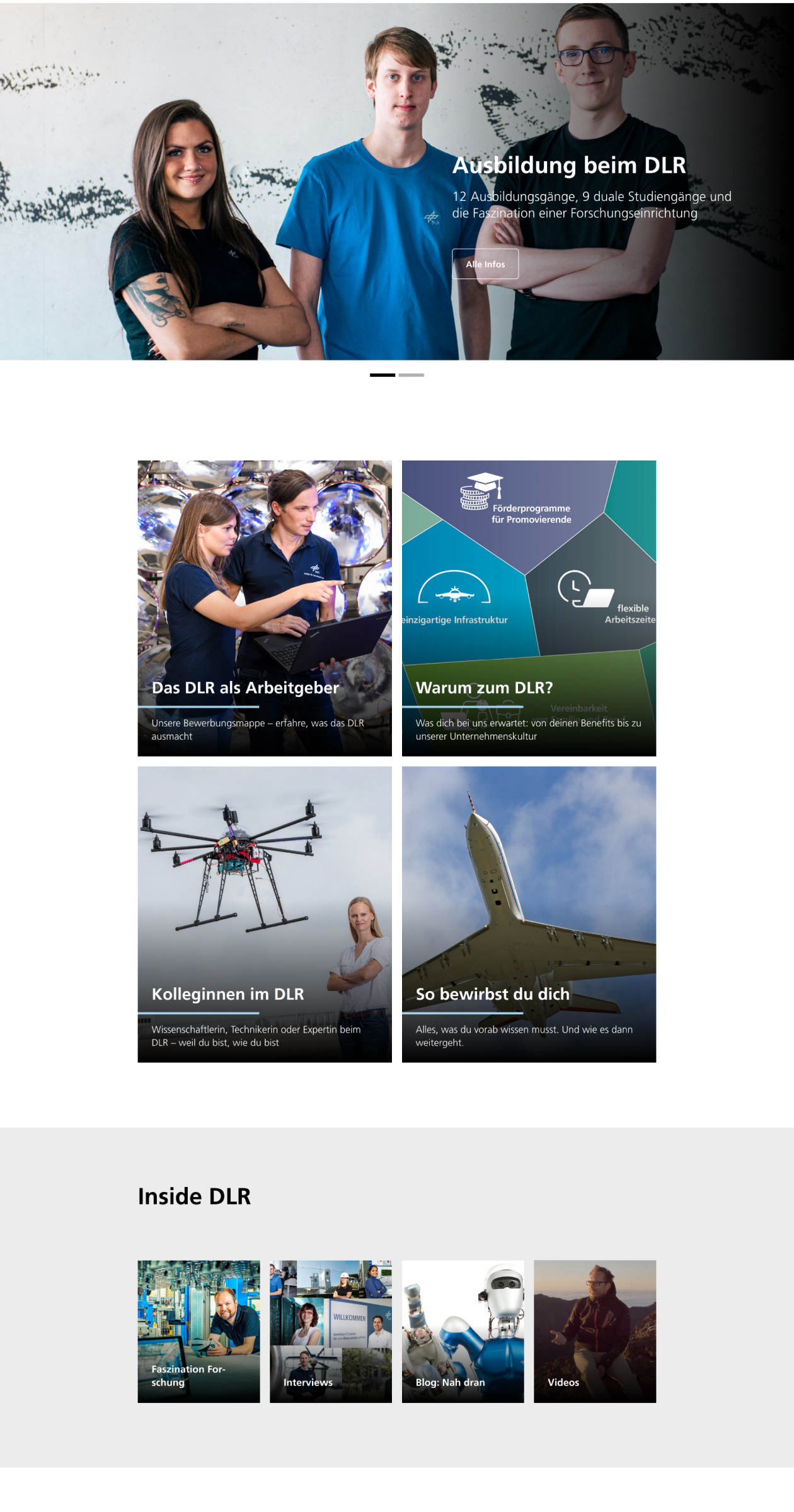Open the Das DLR als Arbeitgeber card

click(x=265, y=608)
